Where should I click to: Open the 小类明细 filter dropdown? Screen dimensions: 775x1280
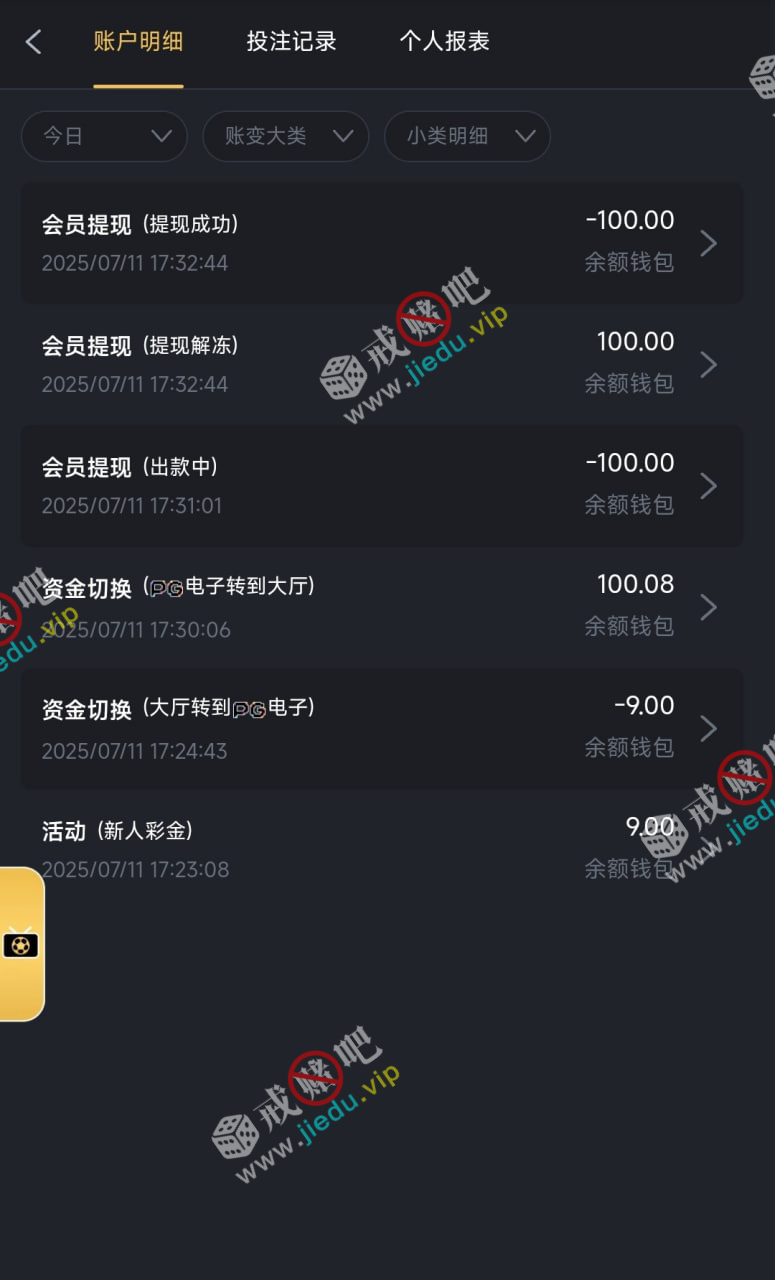[467, 136]
